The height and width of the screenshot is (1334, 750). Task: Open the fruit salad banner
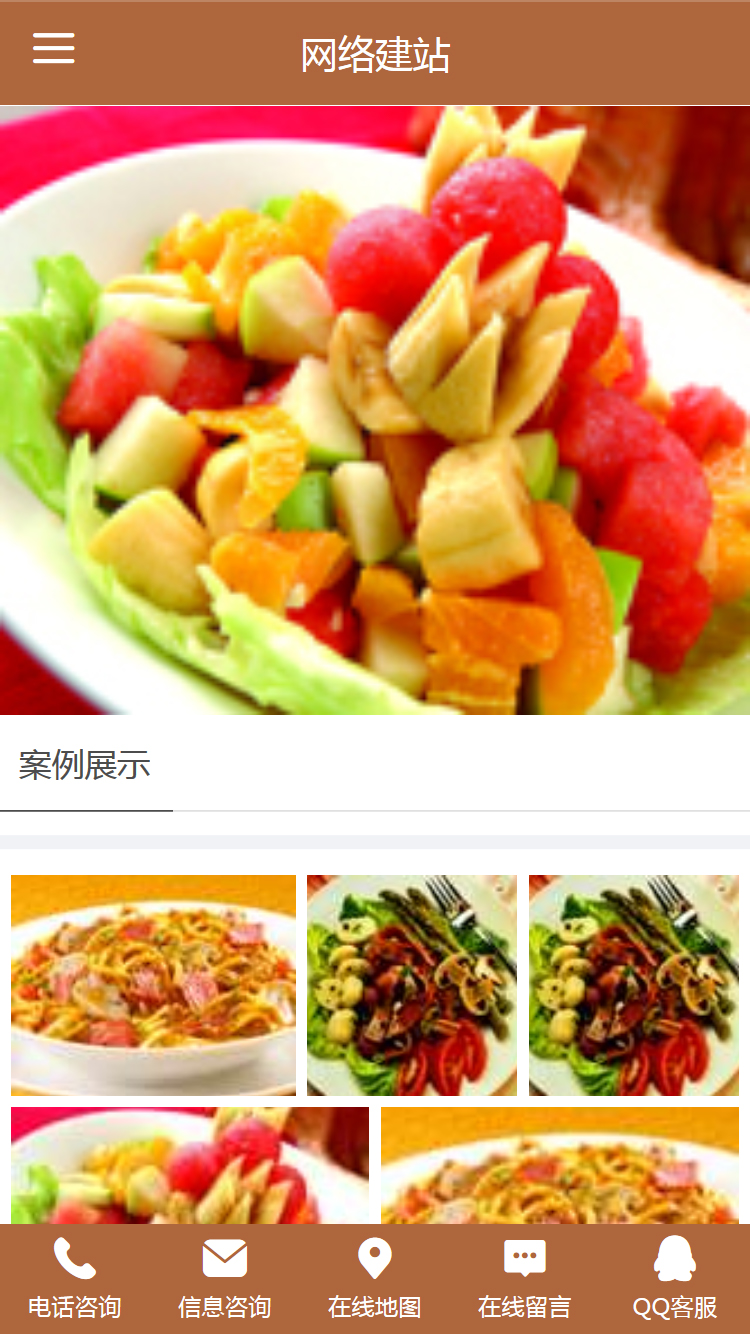[x=375, y=410]
